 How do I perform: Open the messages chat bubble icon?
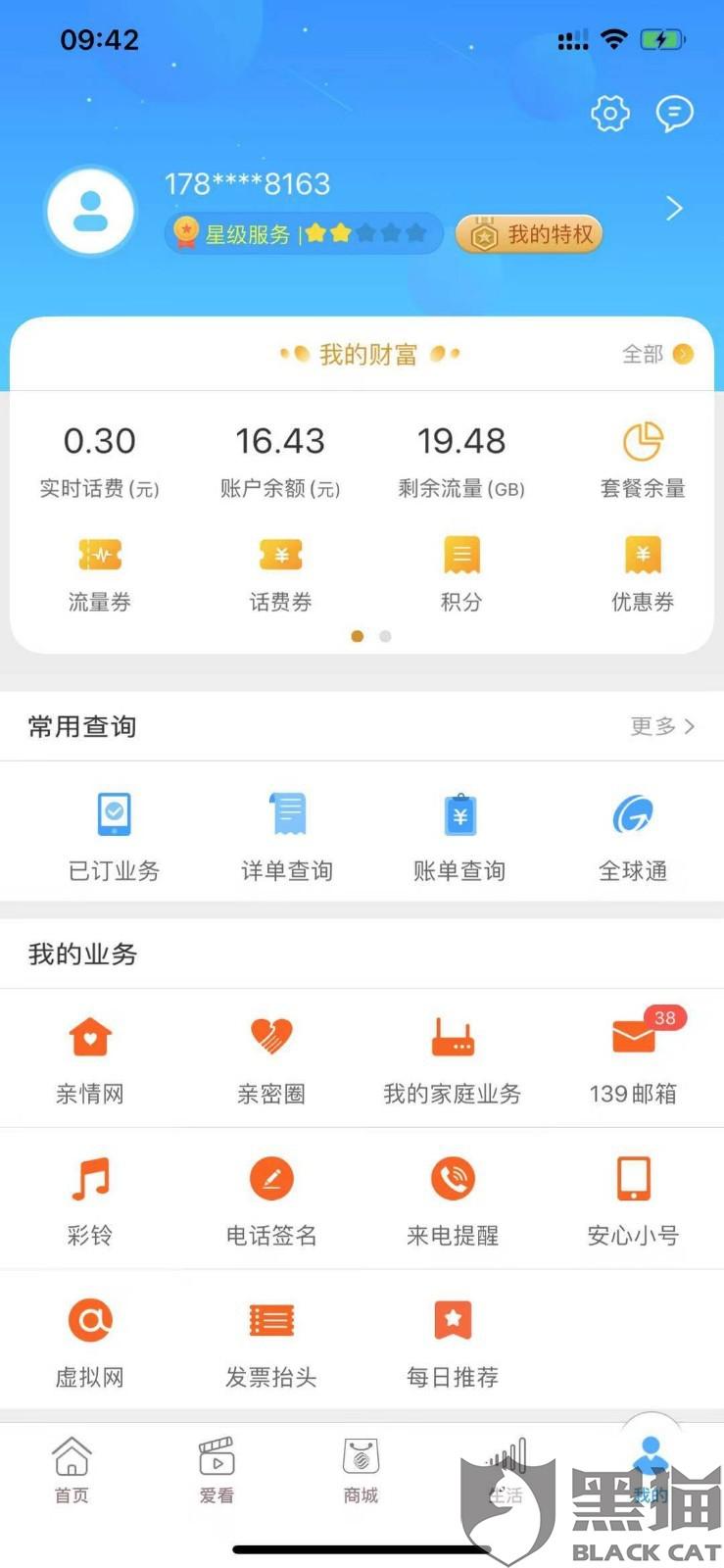click(674, 115)
